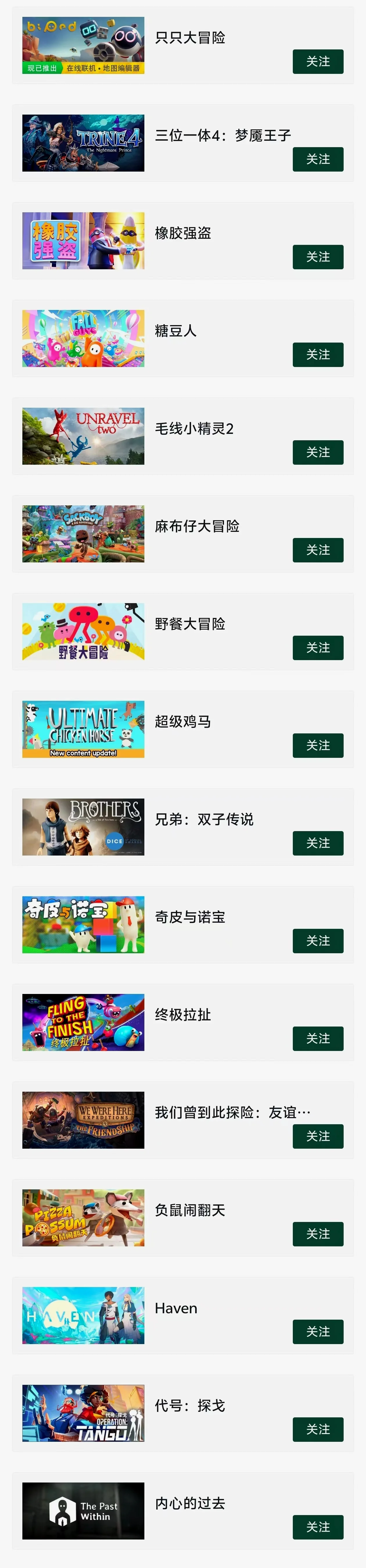Screen dimensions: 366x1568
Task: Follow 野餐大冒险
Action: 317,648
